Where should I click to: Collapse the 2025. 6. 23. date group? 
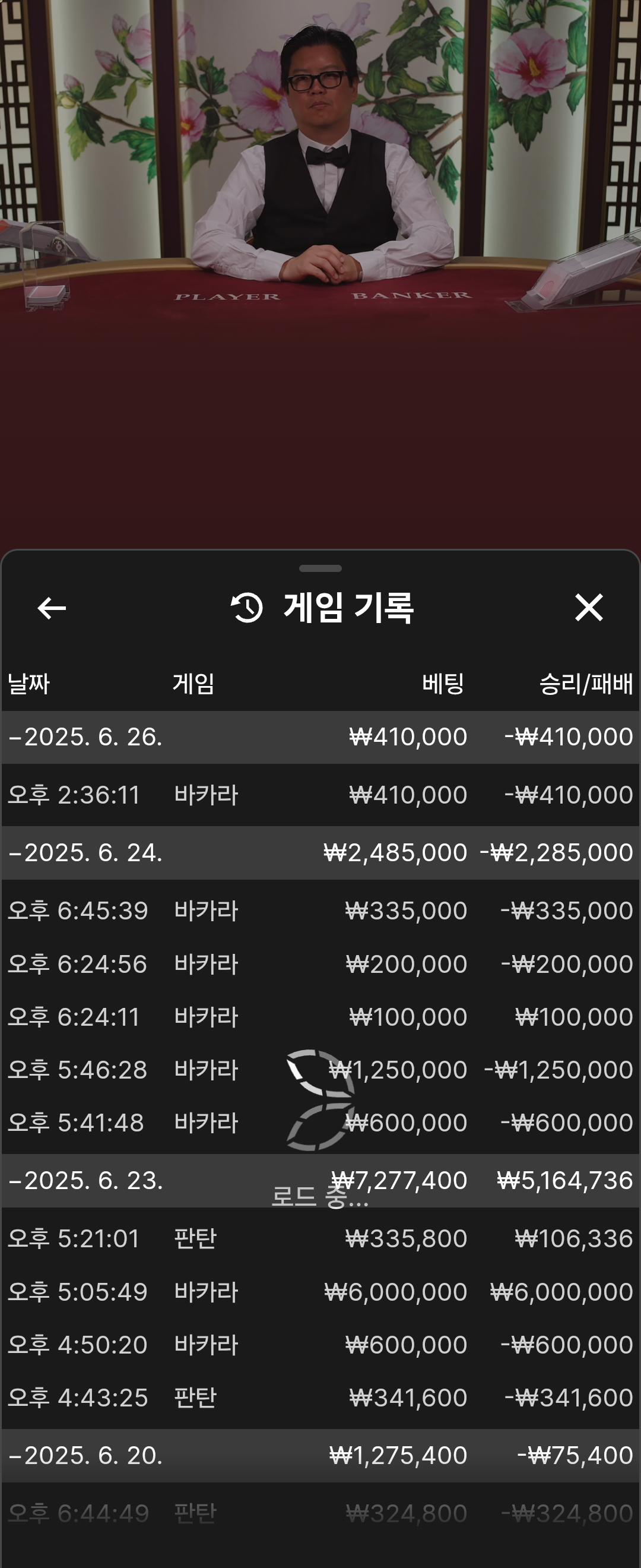coord(85,1180)
